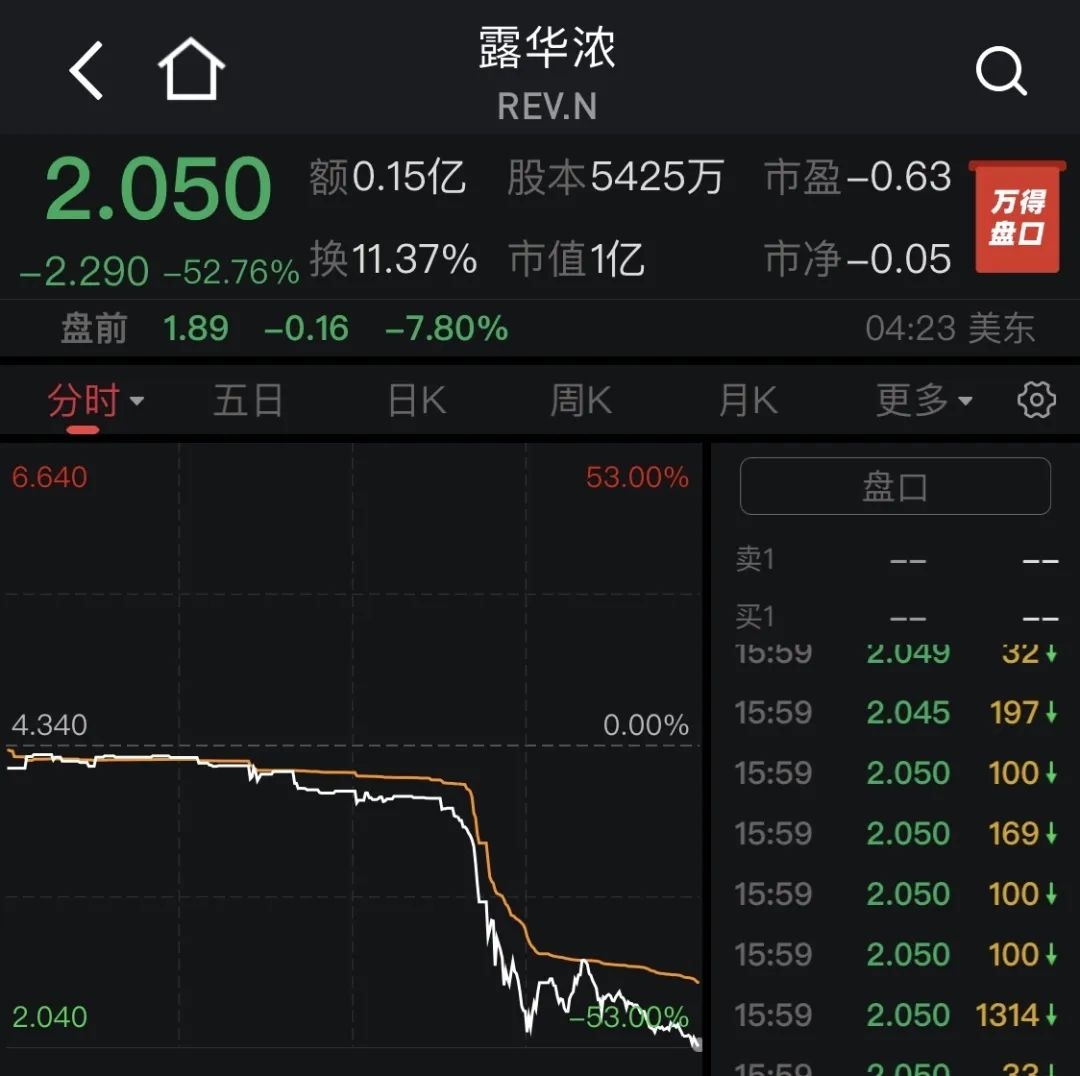Tap the 盘口 button
This screenshot has width=1080, height=1076.
tap(895, 487)
